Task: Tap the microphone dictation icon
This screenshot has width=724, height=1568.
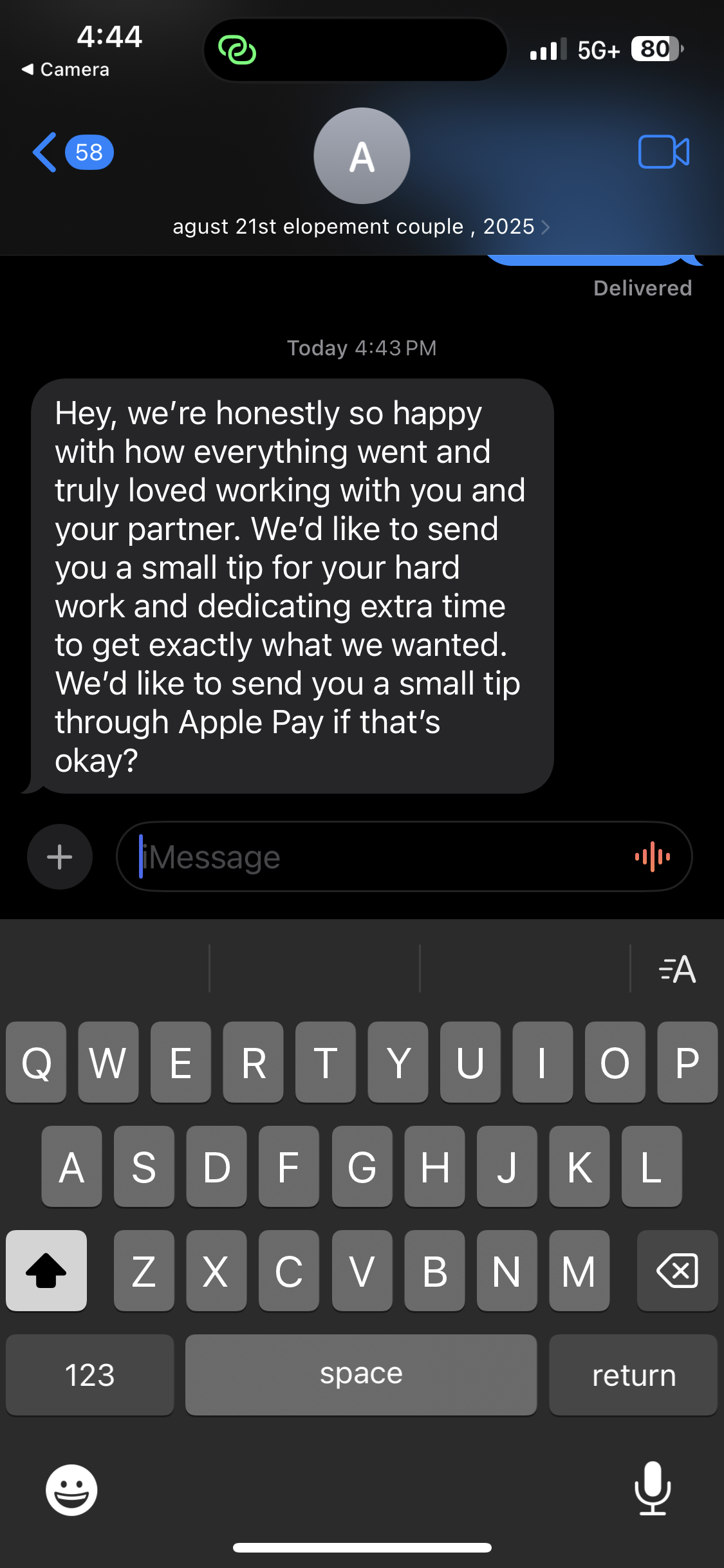Action: [653, 1491]
